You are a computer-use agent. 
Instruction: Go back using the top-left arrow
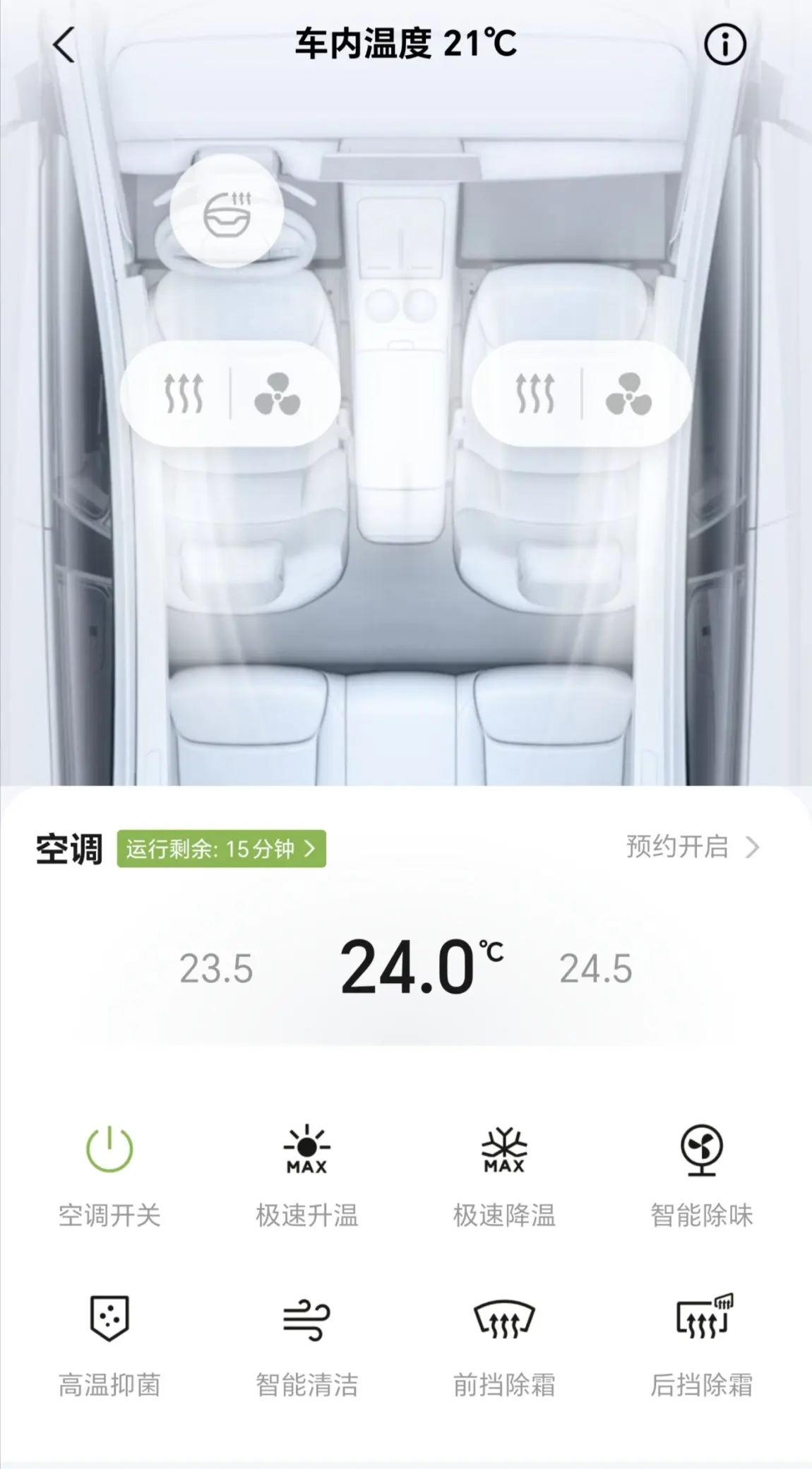pyautogui.click(x=64, y=45)
